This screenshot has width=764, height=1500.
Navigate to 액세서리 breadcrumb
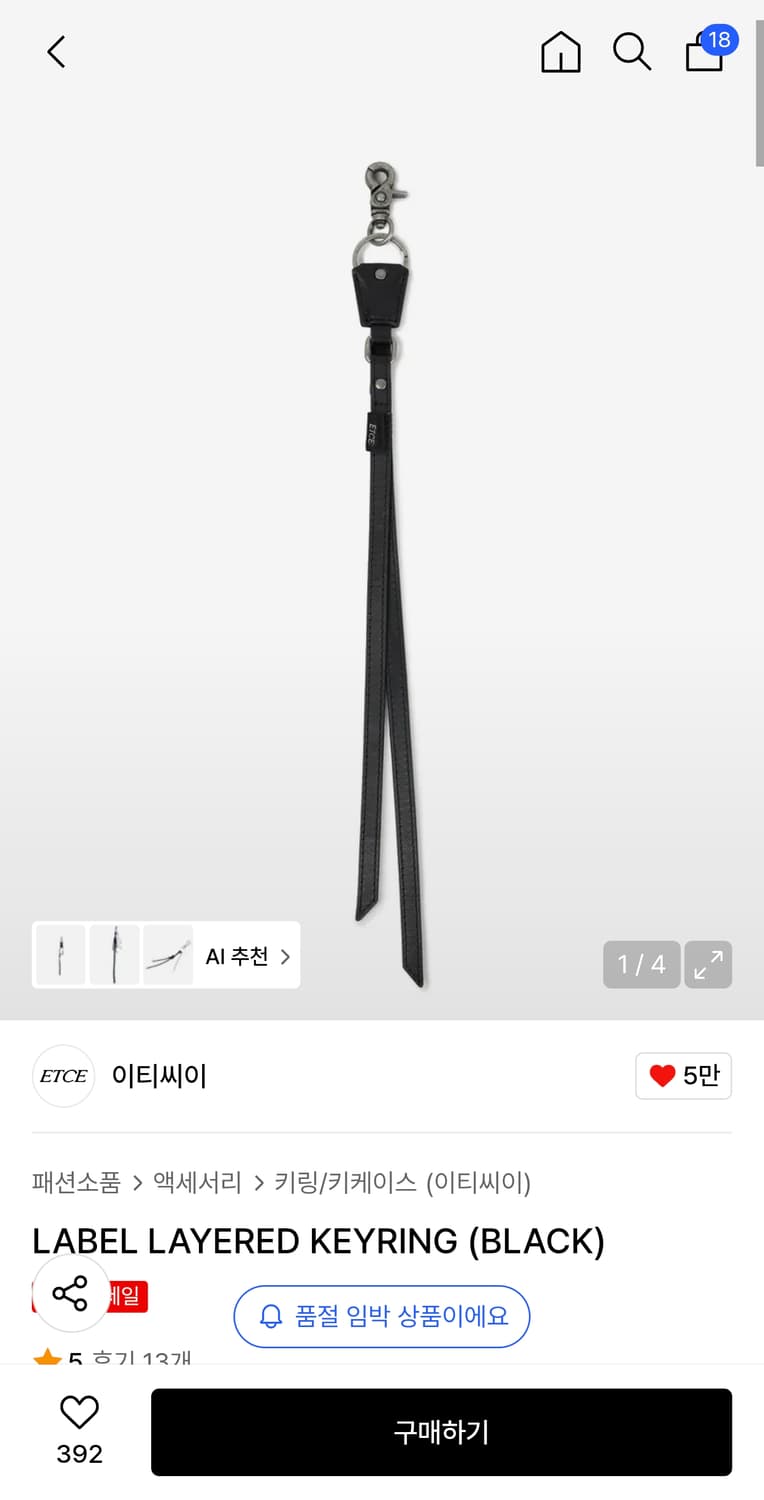point(194,1182)
